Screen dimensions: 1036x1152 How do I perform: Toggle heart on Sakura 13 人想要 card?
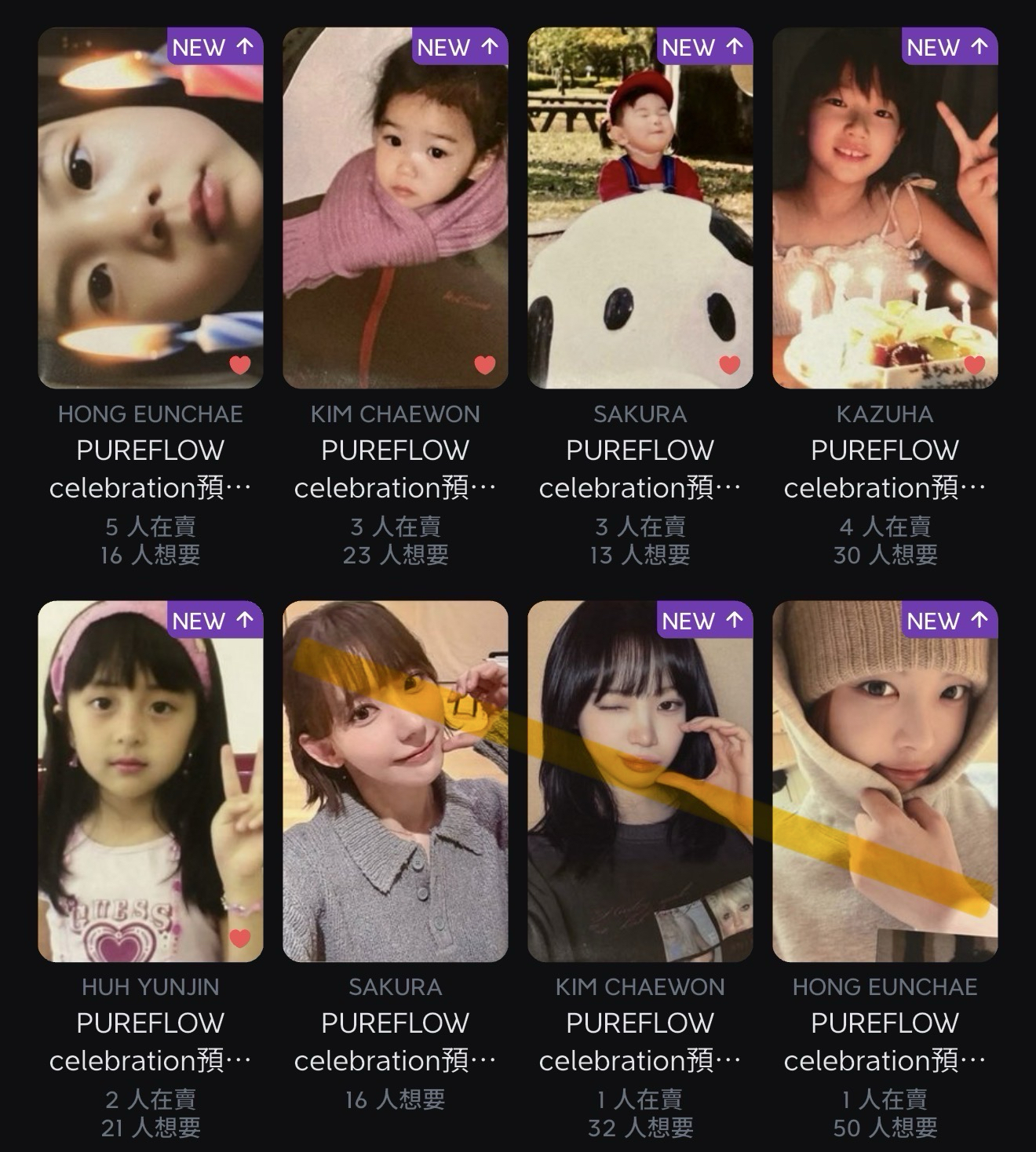730,364
